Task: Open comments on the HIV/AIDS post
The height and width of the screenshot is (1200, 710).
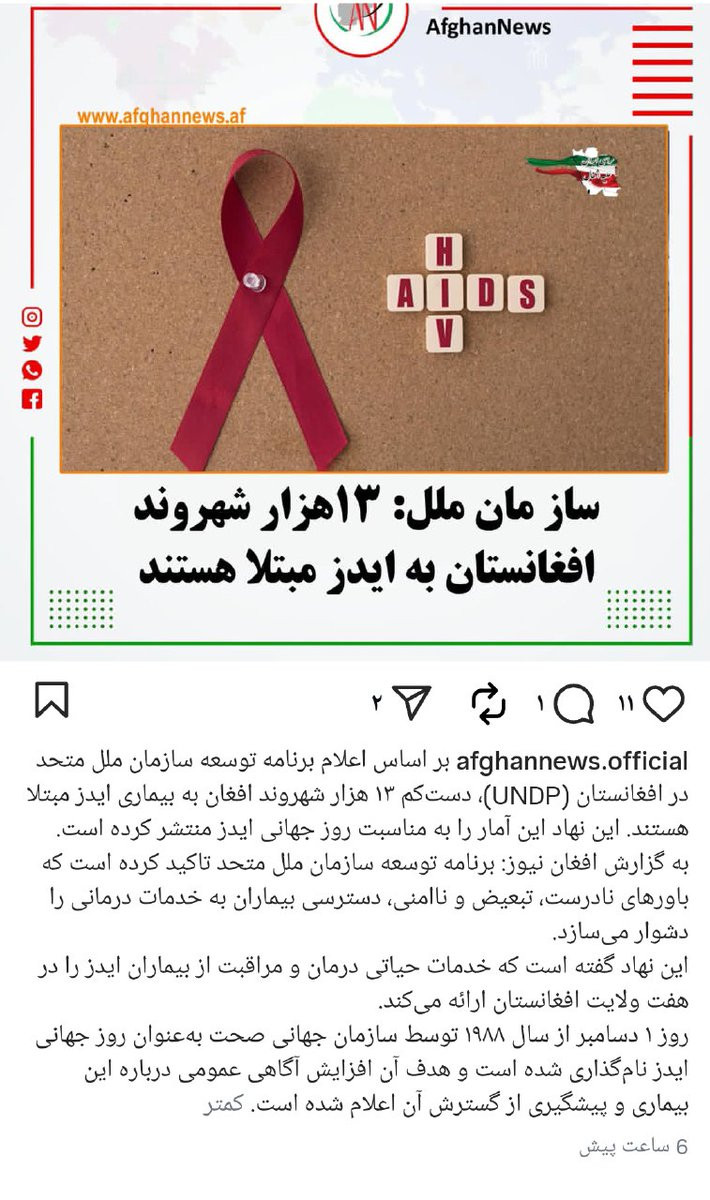Action: (x=573, y=704)
